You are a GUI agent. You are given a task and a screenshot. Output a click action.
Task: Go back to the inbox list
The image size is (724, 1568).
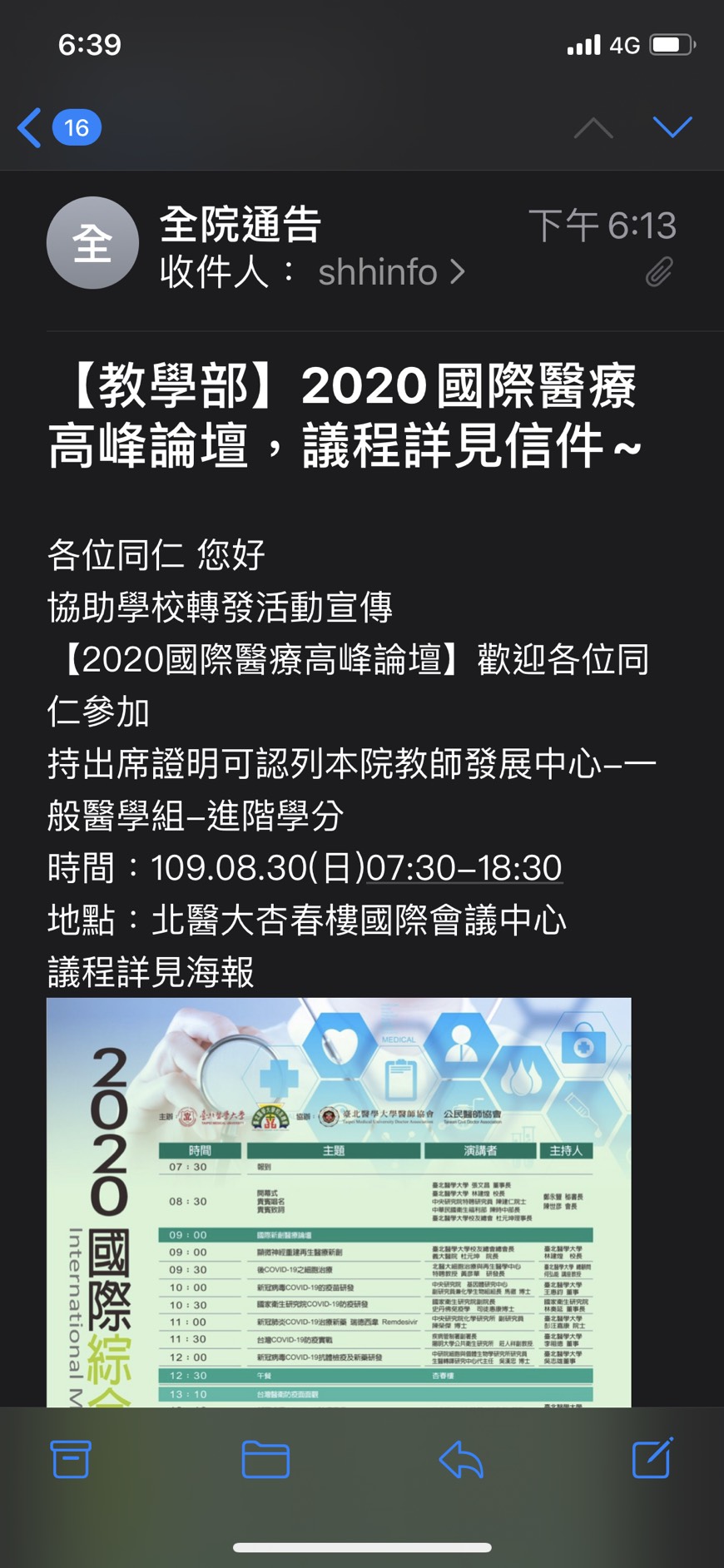click(32, 127)
